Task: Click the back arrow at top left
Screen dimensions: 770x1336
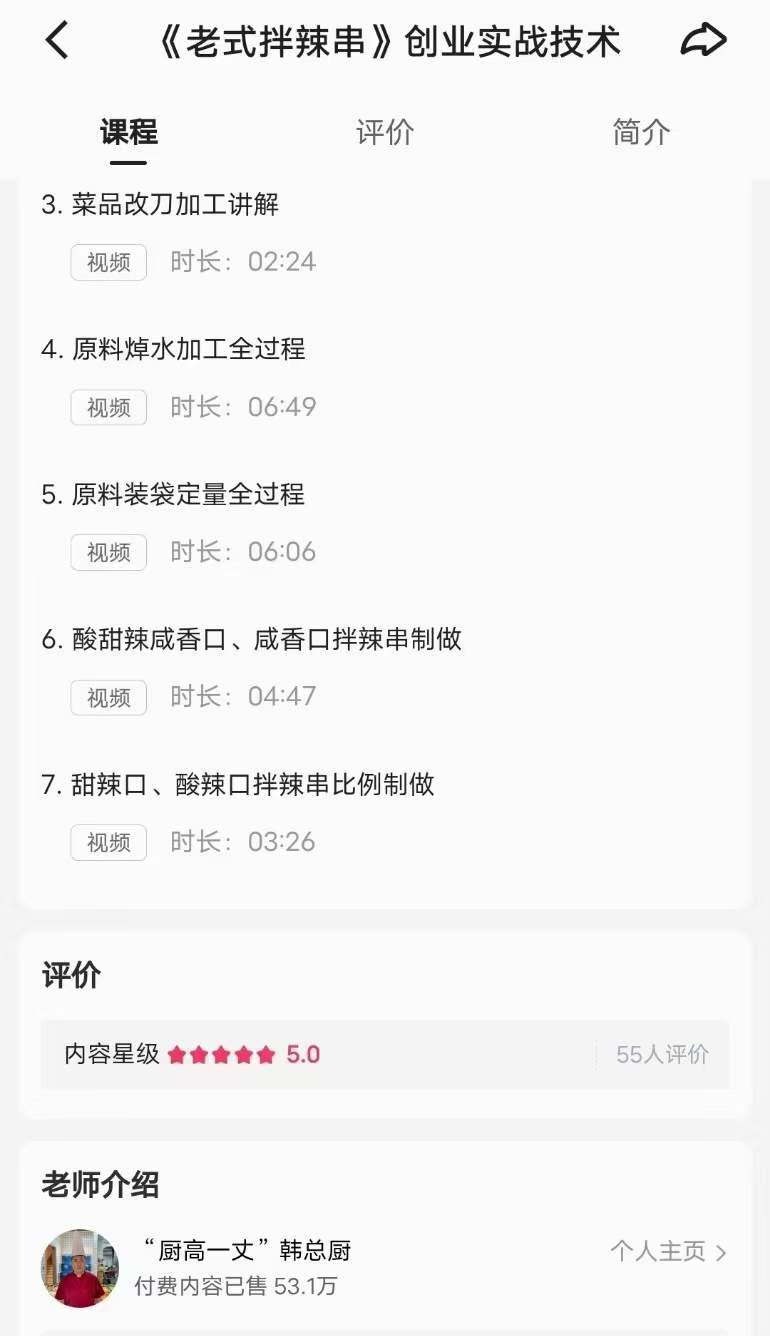Action: (x=55, y=40)
